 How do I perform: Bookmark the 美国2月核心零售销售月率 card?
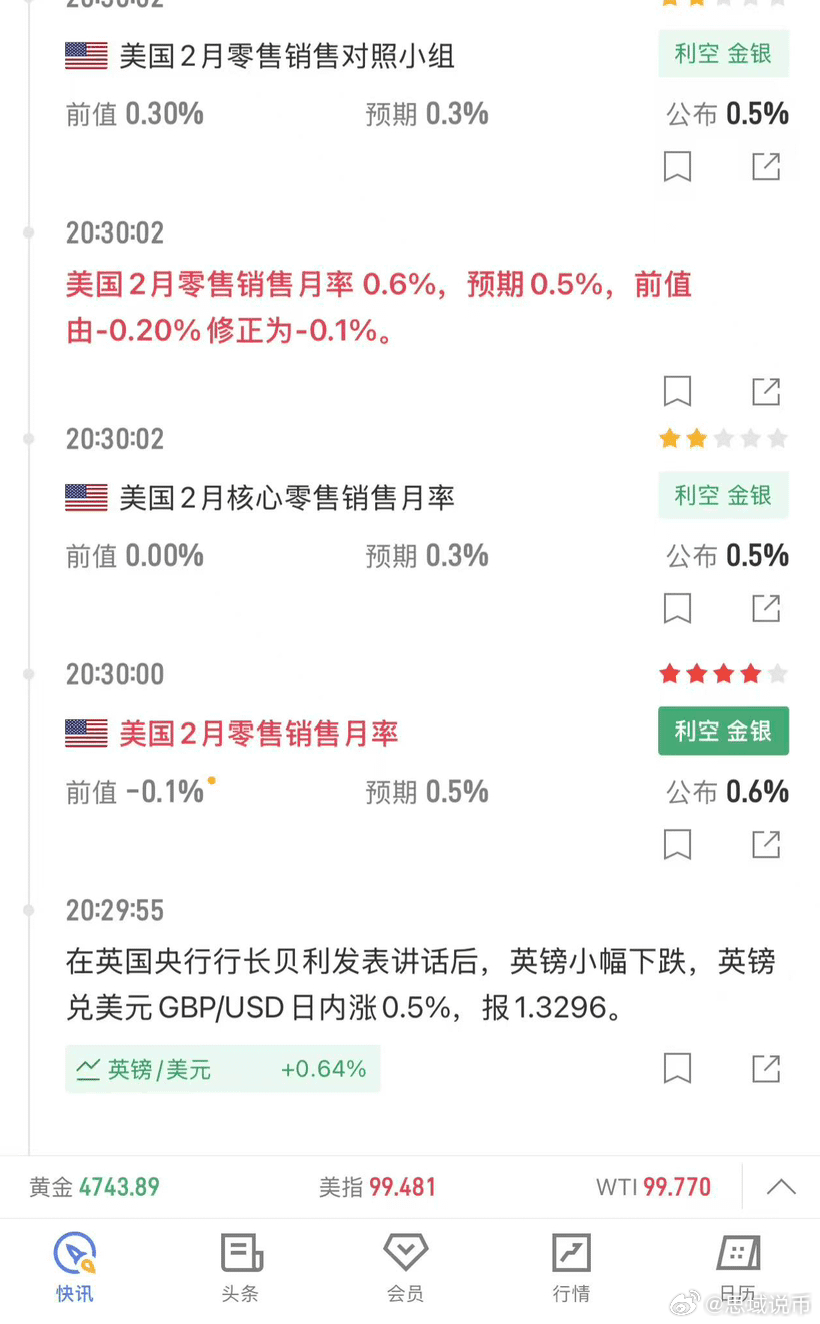(x=677, y=608)
